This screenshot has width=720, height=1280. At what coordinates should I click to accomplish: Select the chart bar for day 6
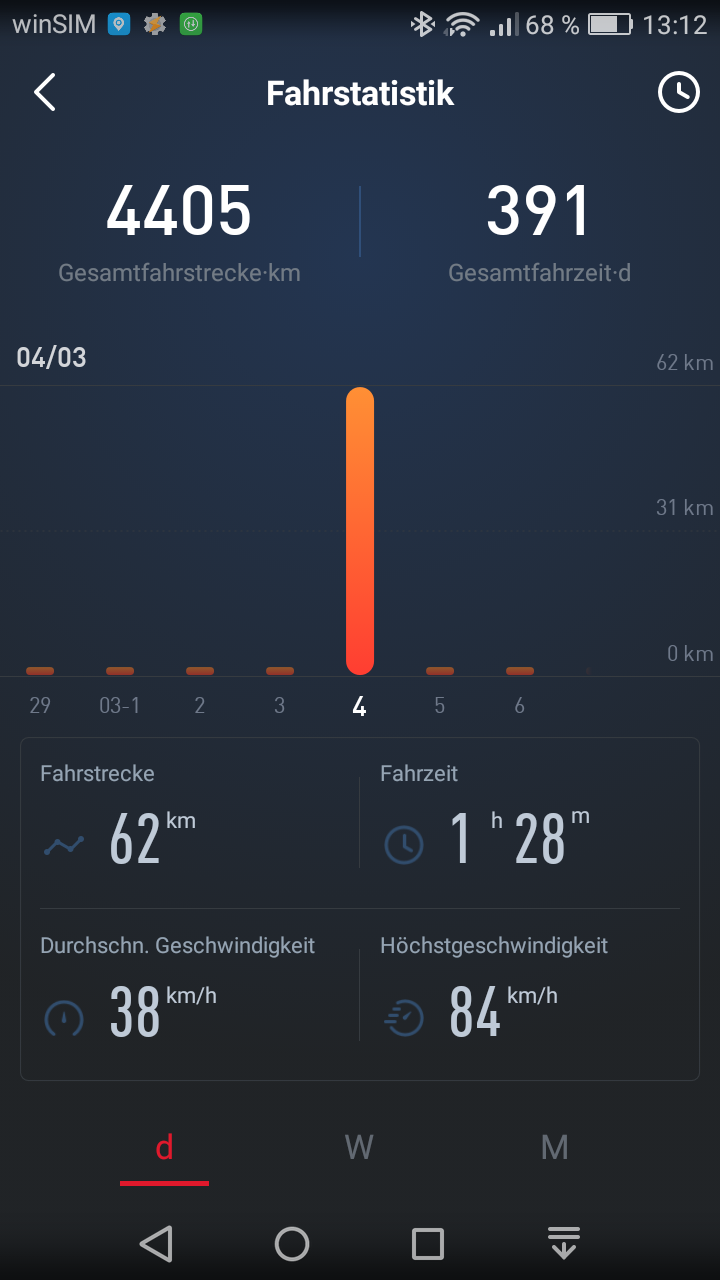[520, 671]
